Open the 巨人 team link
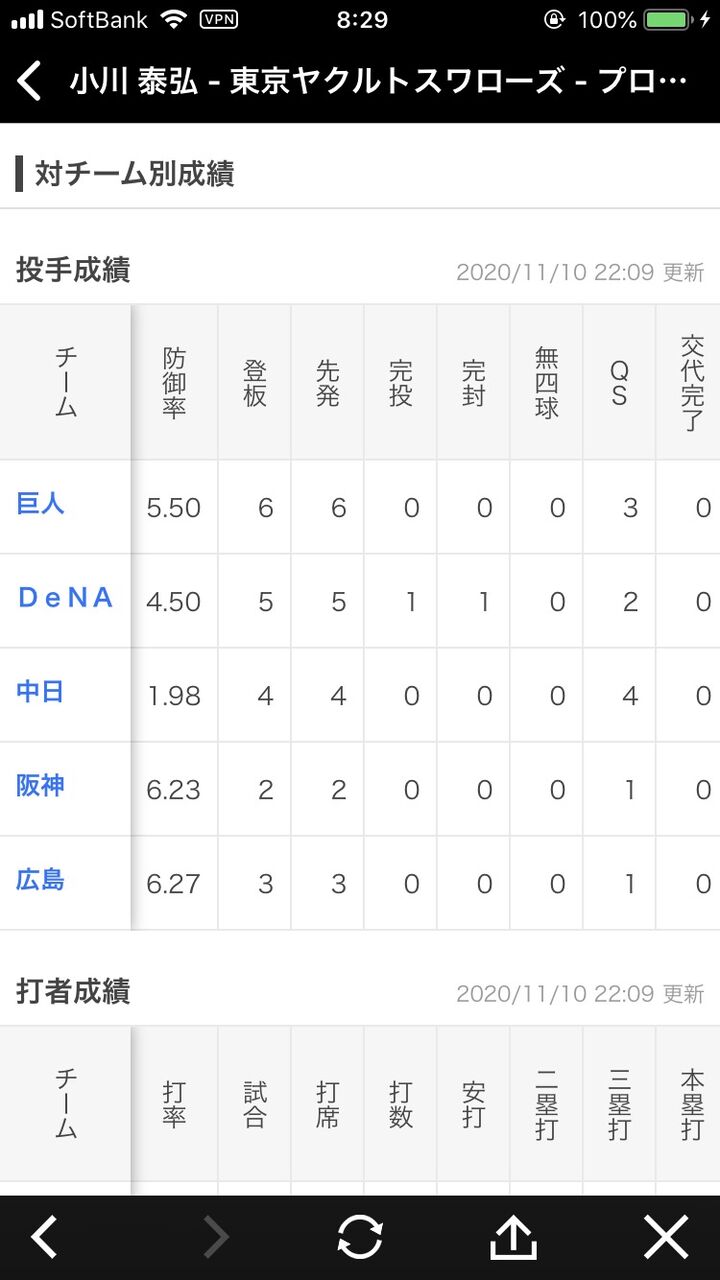This screenshot has height=1280, width=720. 41,503
